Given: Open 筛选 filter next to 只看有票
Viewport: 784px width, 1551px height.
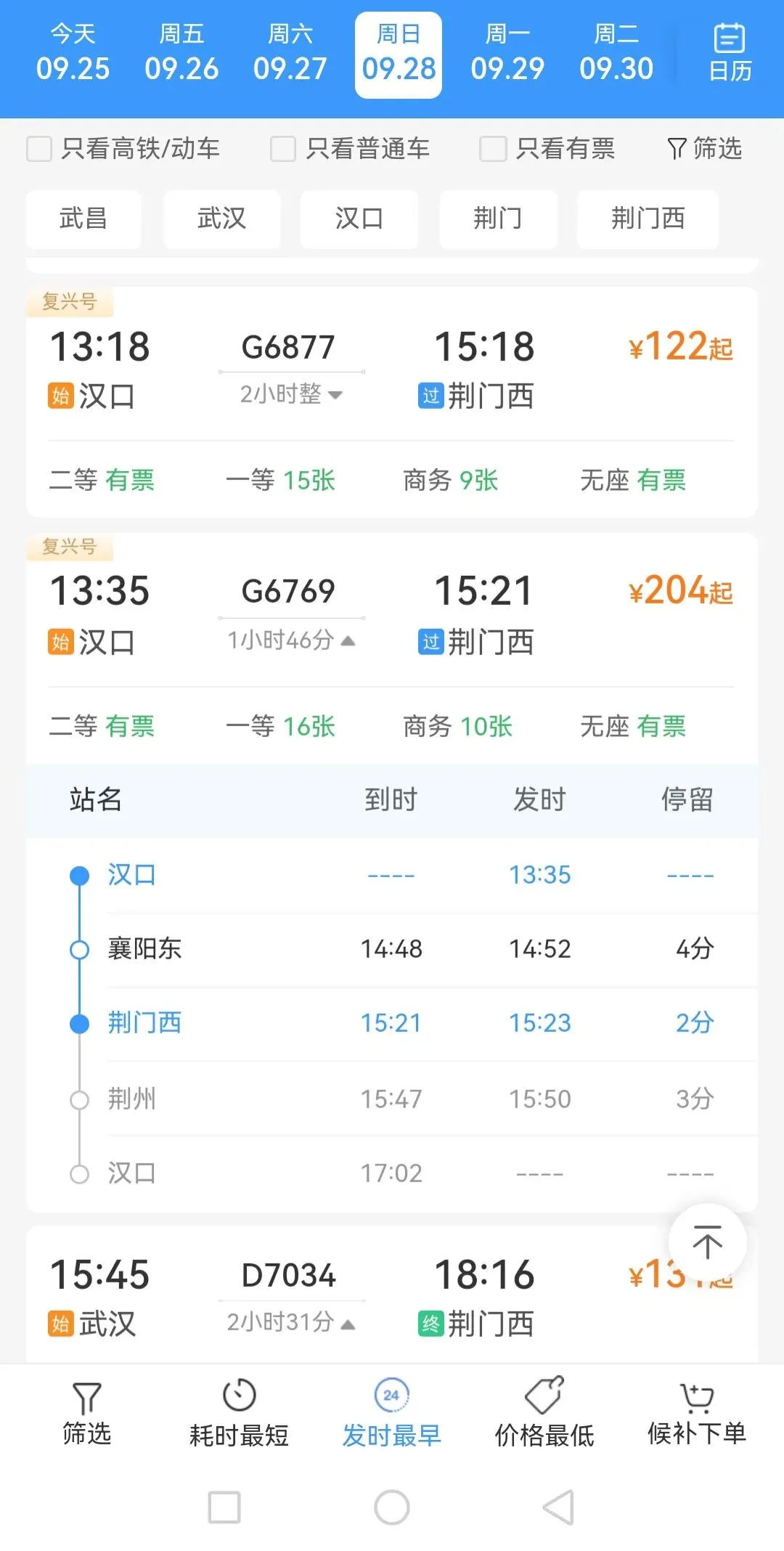Looking at the screenshot, I should (x=704, y=149).
